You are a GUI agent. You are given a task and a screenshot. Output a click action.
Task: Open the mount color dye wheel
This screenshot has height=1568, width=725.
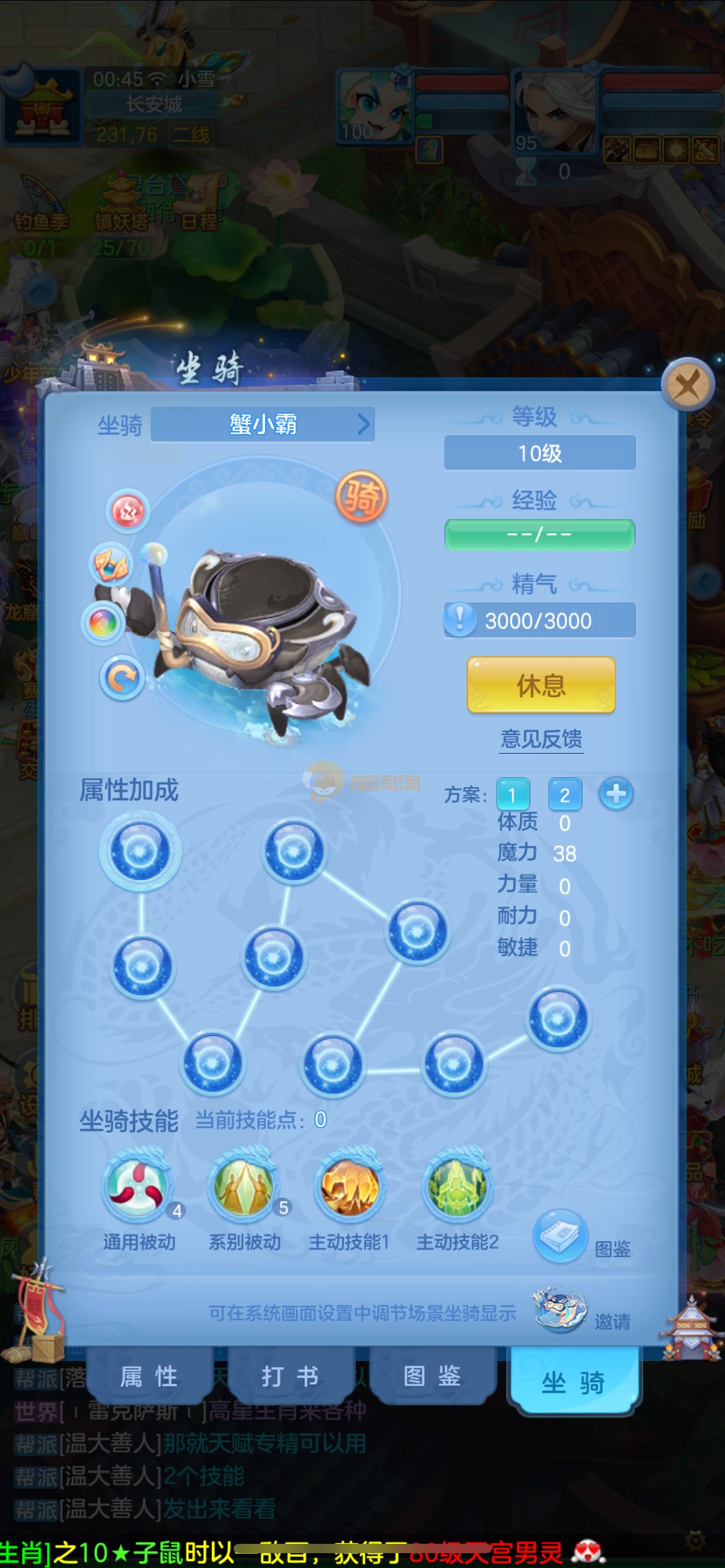click(x=103, y=622)
